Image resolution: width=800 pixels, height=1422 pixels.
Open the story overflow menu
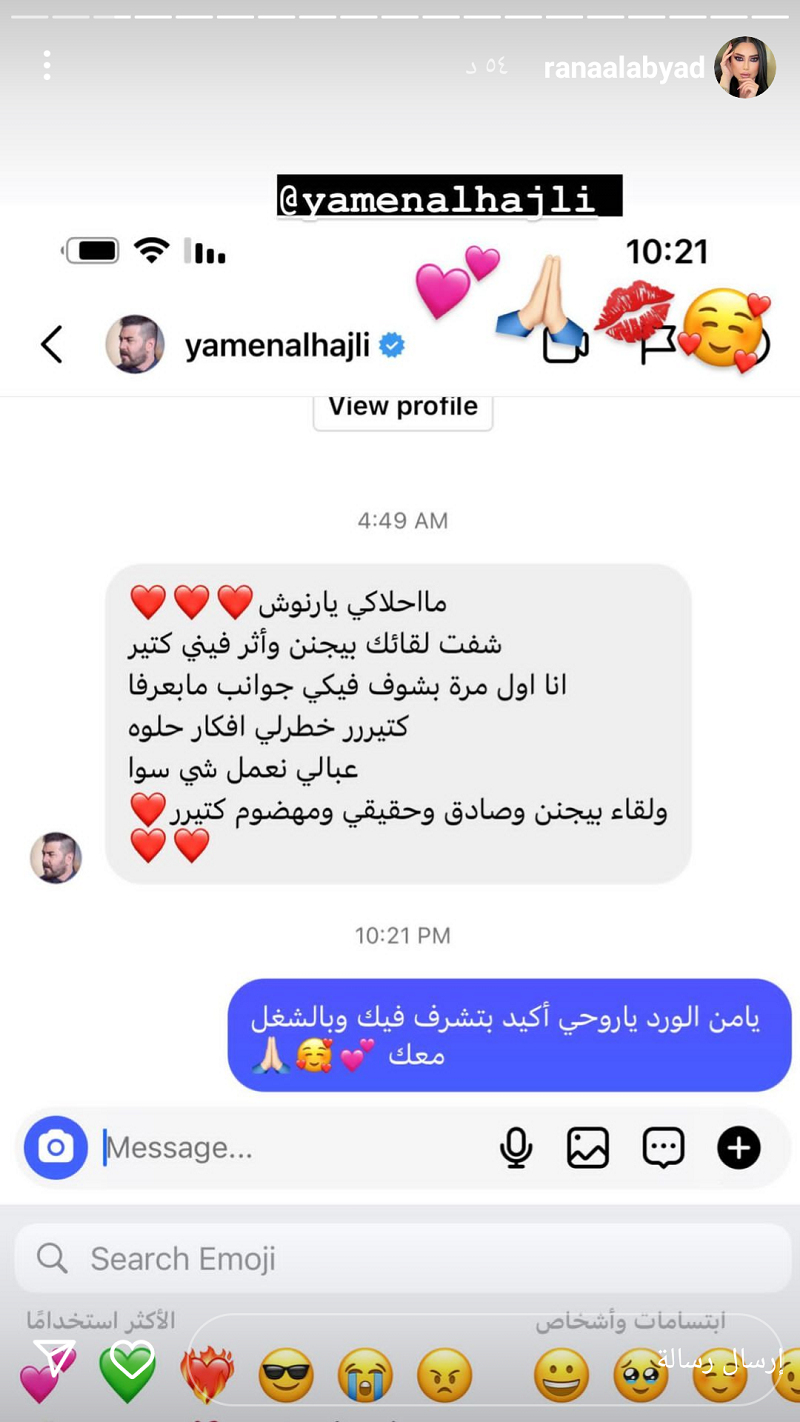click(46, 66)
